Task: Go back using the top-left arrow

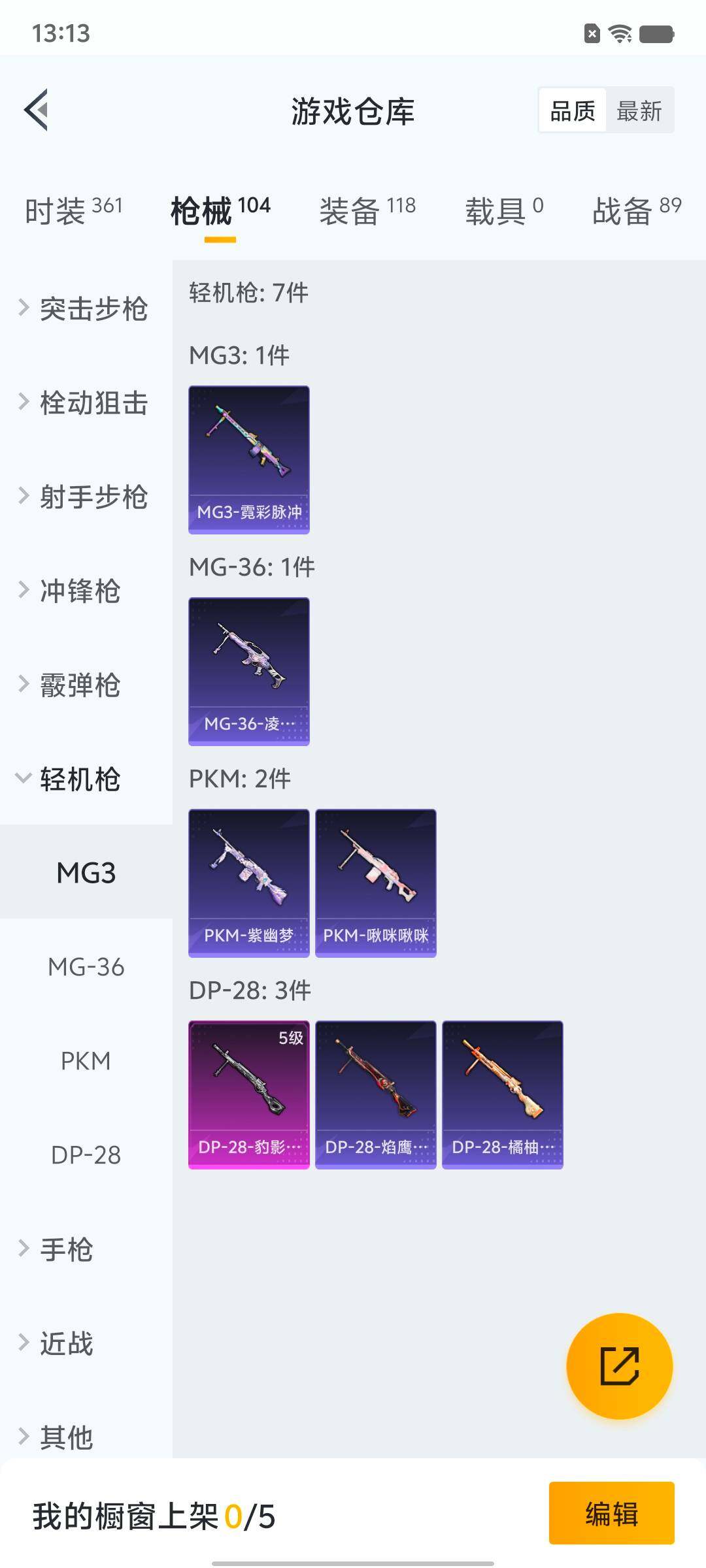Action: (37, 110)
